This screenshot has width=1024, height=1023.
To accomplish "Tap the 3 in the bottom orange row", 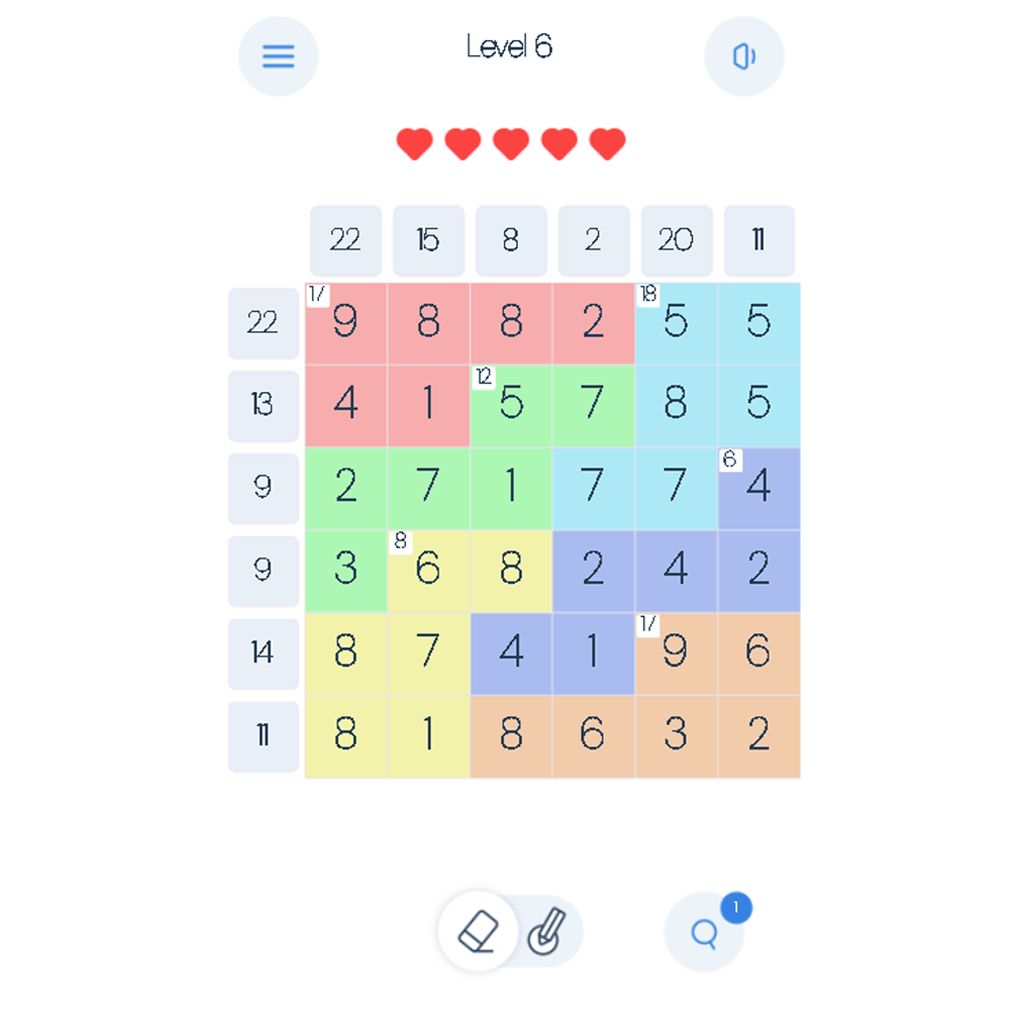I will [x=676, y=736].
